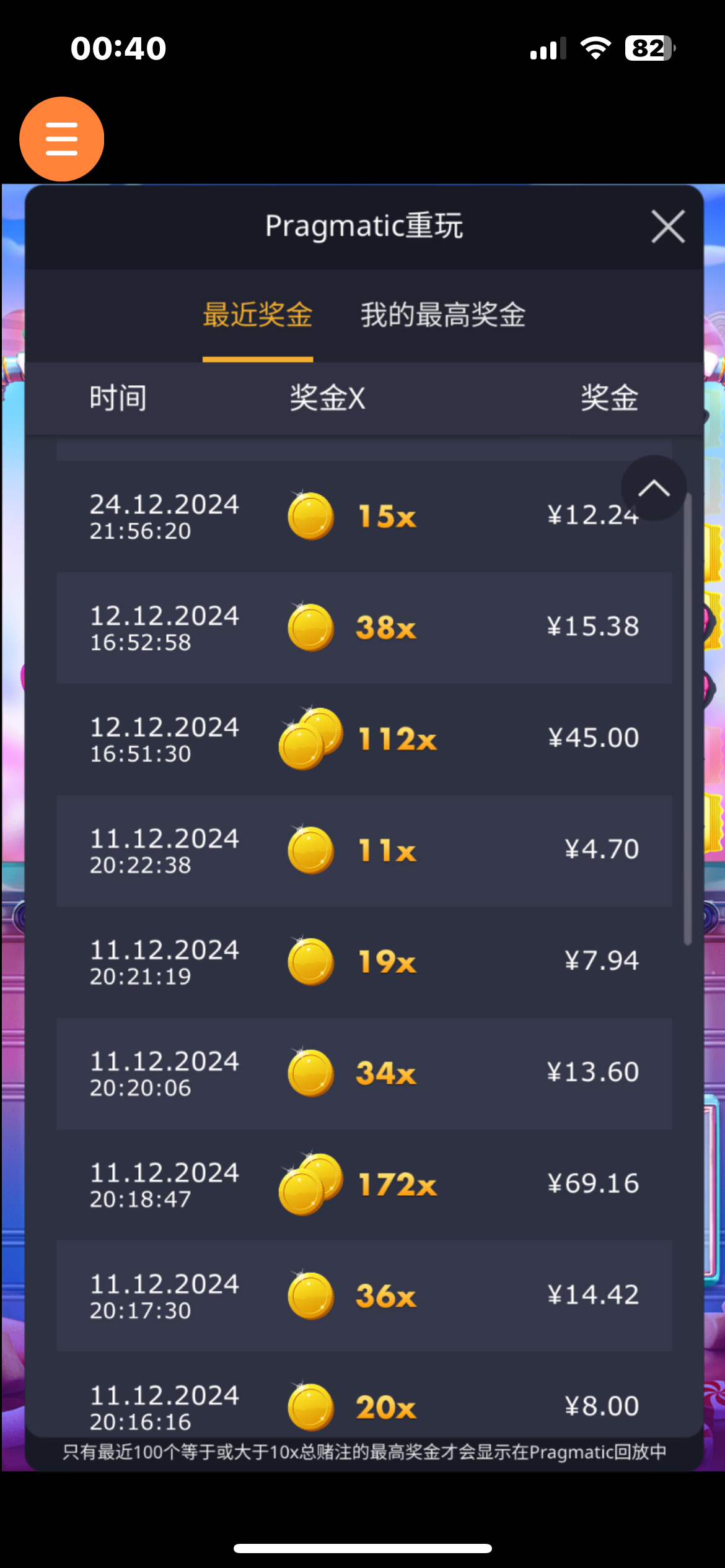Switch to the 我的最高奖金 tab
Screen dimensions: 725x1568
pyautogui.click(x=443, y=315)
